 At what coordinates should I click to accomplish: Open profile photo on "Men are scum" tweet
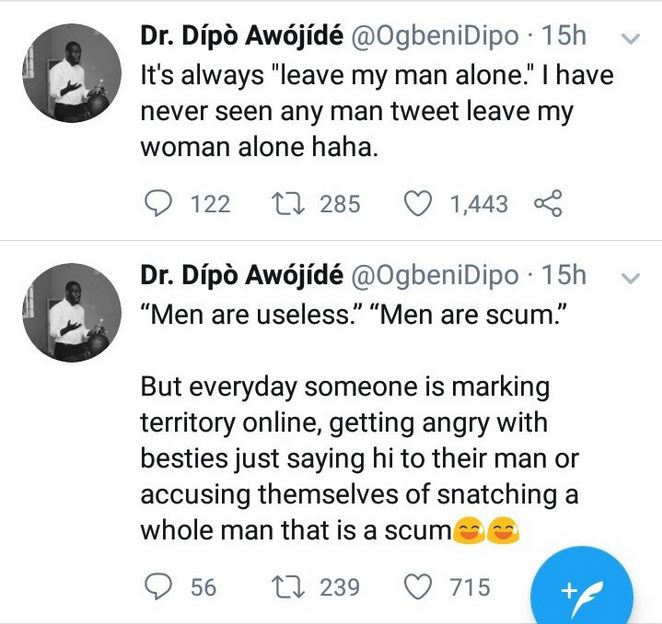pyautogui.click(x=72, y=313)
